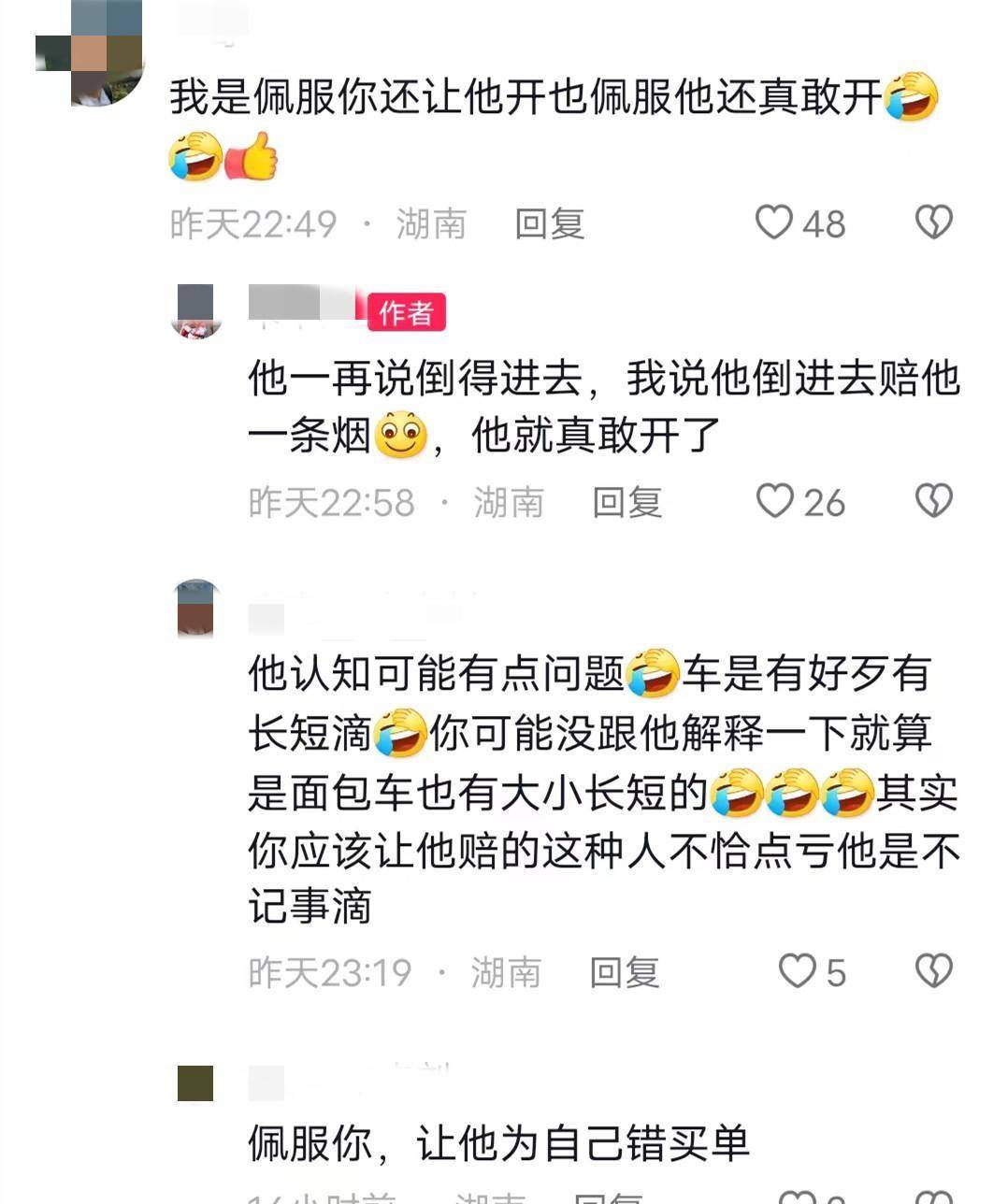Dislike the author's reply at 昨天22:58
This screenshot has width=1008, height=1204.
tap(932, 501)
